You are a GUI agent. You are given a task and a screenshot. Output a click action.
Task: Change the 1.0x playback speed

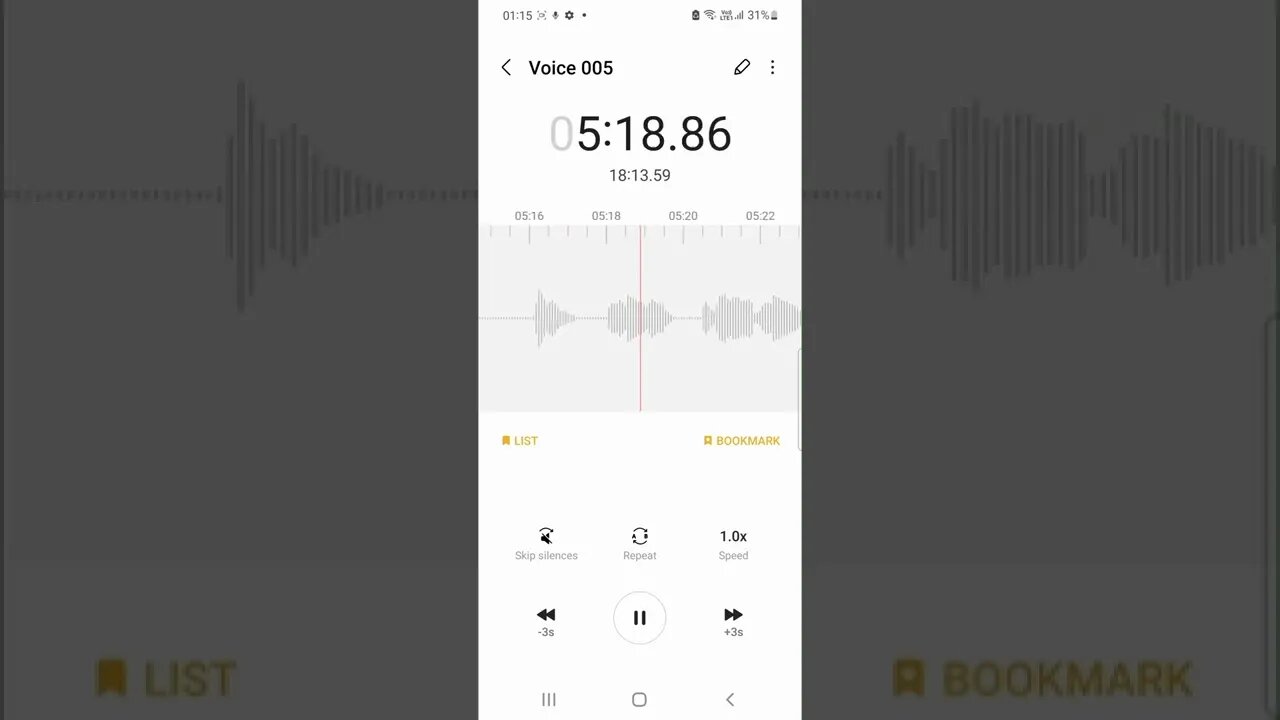(733, 543)
